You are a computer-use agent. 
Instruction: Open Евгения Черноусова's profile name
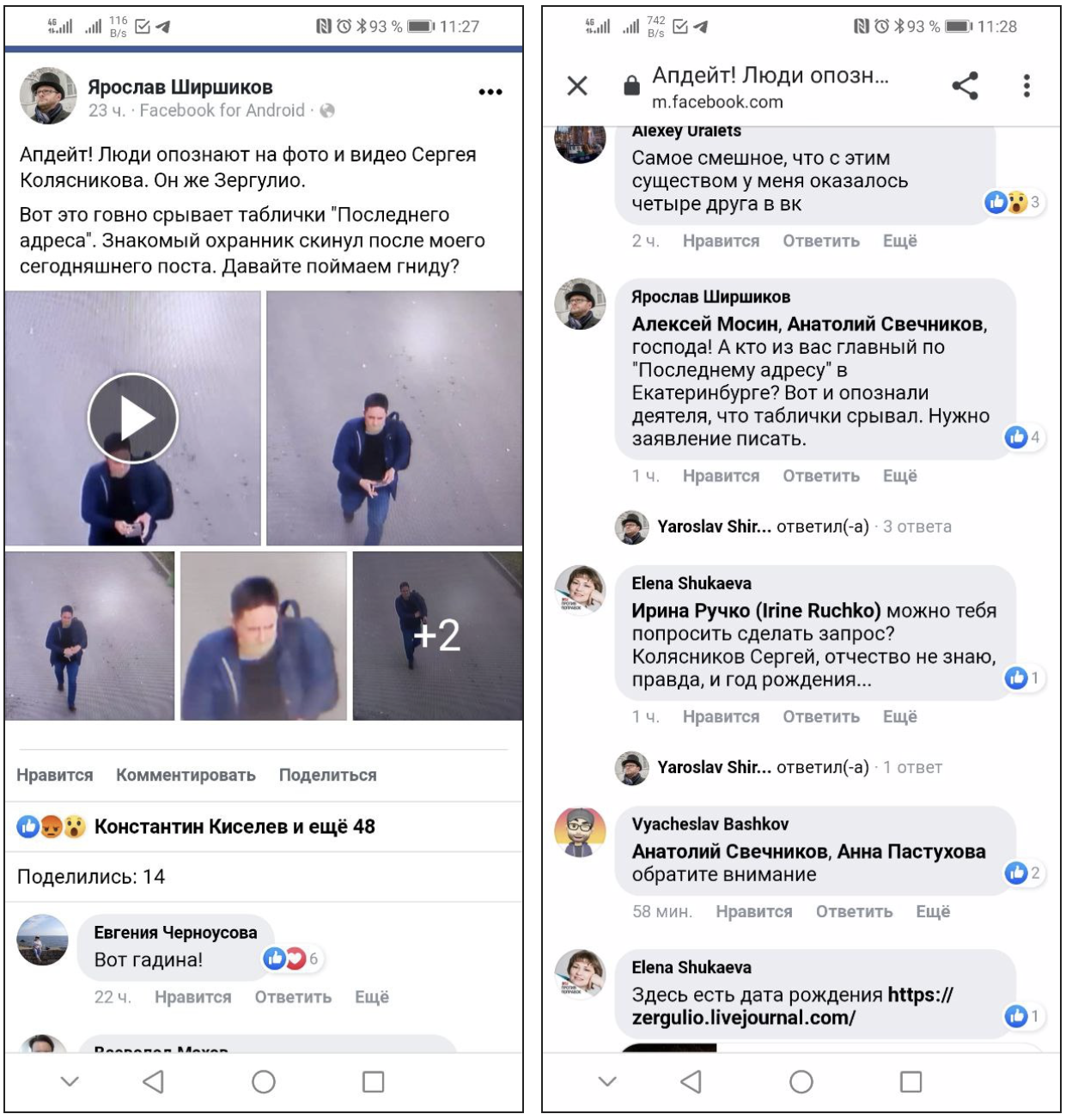coord(175,933)
